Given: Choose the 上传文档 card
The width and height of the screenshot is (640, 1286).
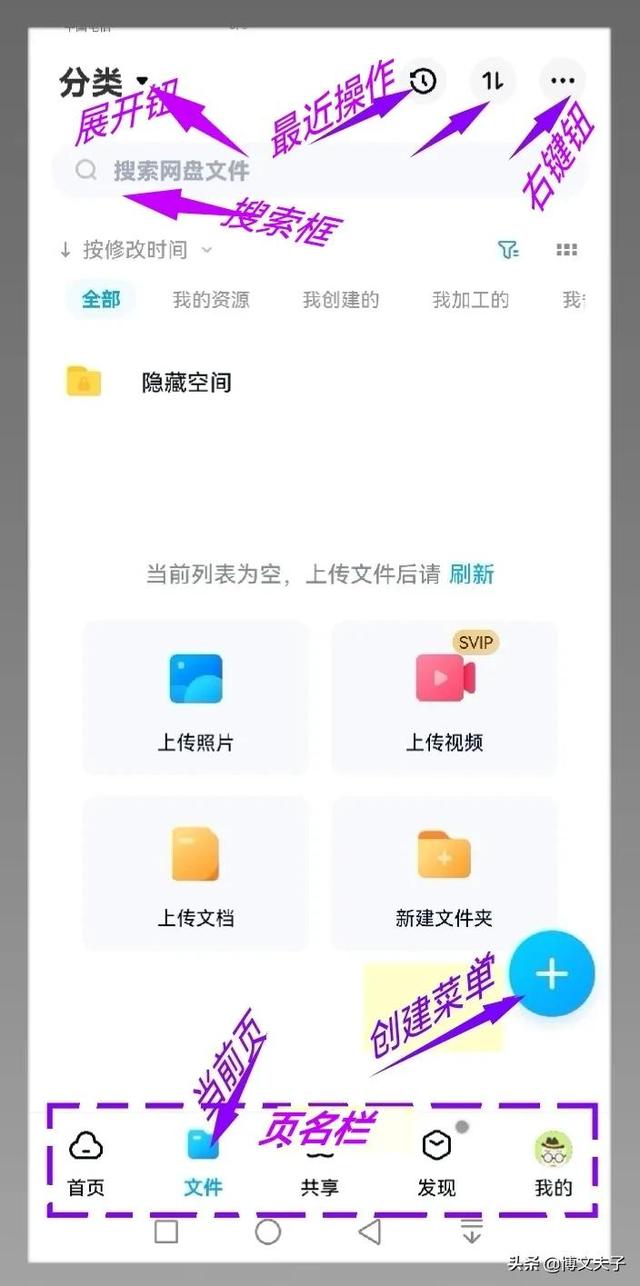Looking at the screenshot, I should click(196, 873).
